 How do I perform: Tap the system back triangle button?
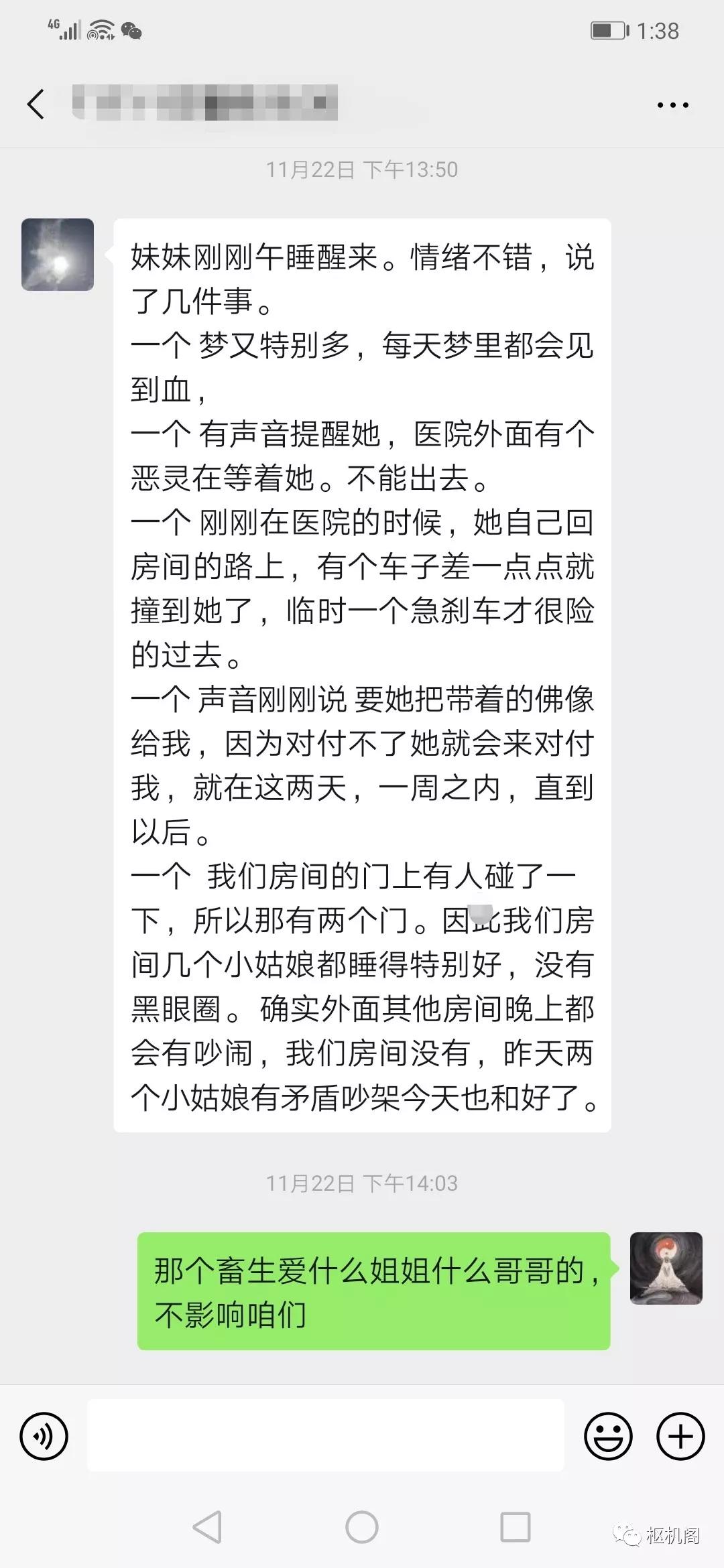point(207,1528)
